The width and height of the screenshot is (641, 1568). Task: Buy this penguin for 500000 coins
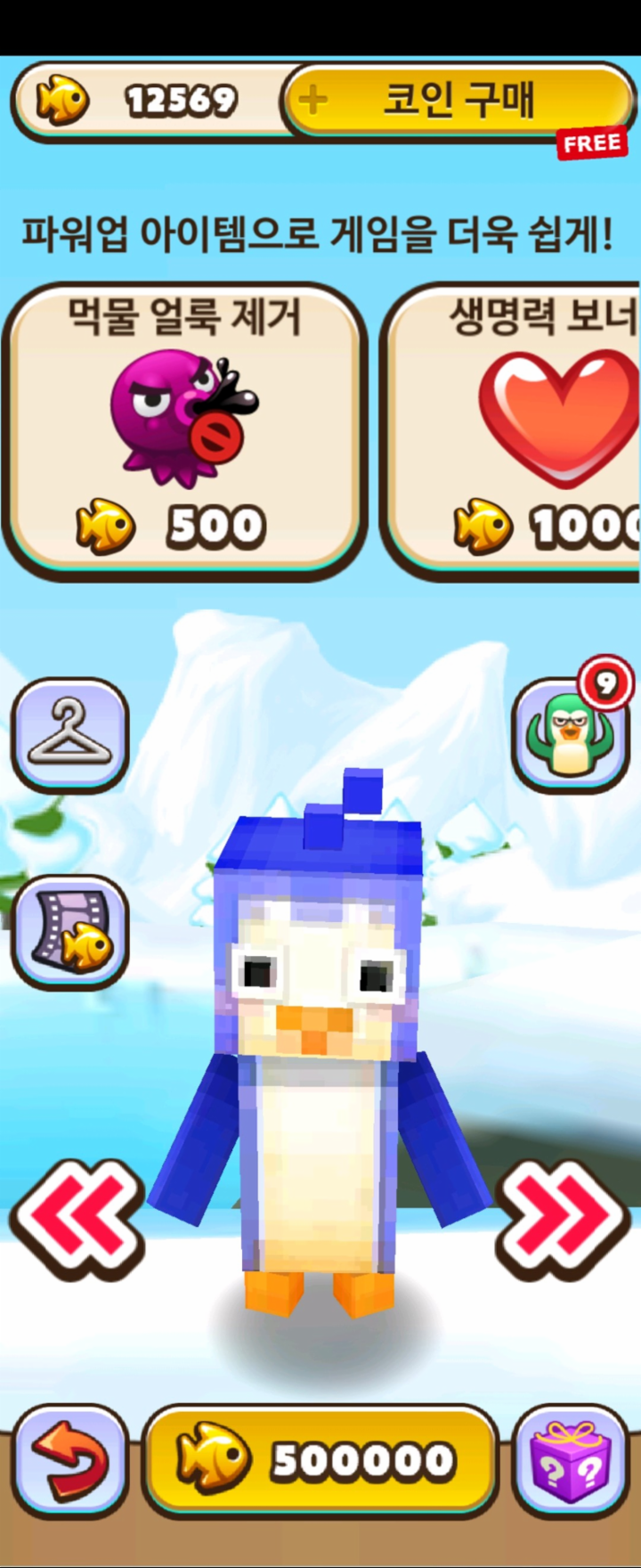[320, 1462]
